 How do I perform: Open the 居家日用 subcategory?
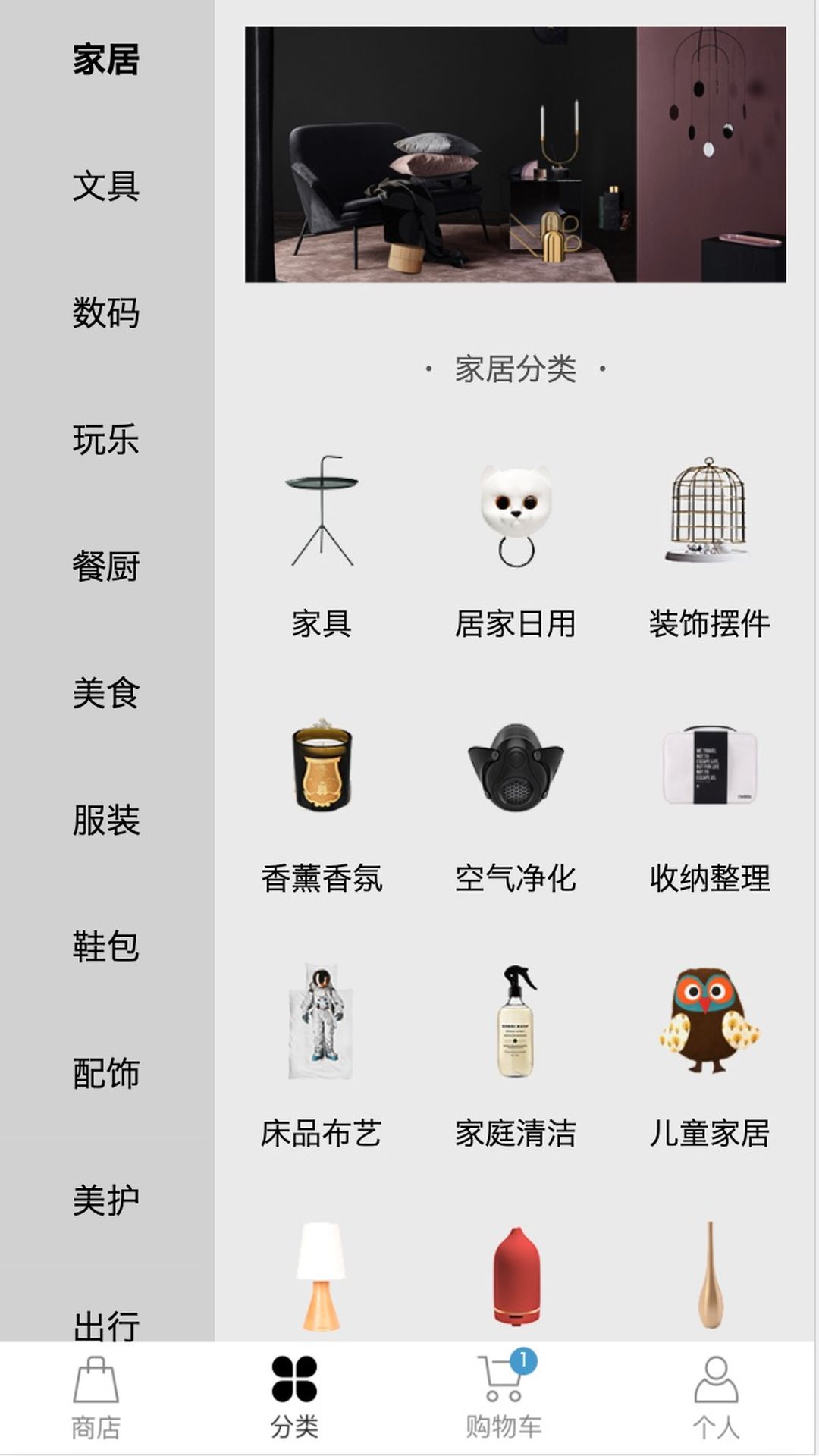516,546
